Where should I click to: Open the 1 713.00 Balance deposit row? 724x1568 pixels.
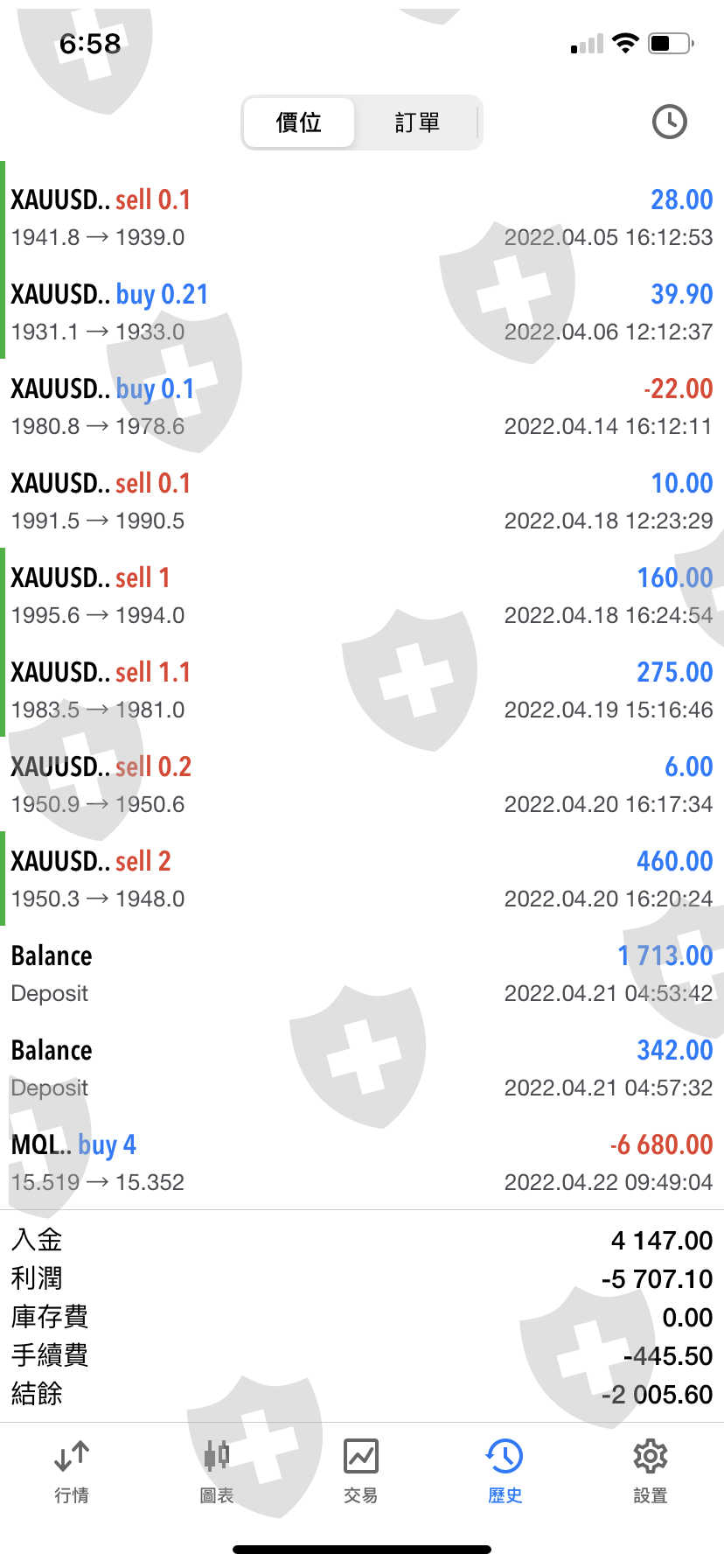click(x=362, y=973)
